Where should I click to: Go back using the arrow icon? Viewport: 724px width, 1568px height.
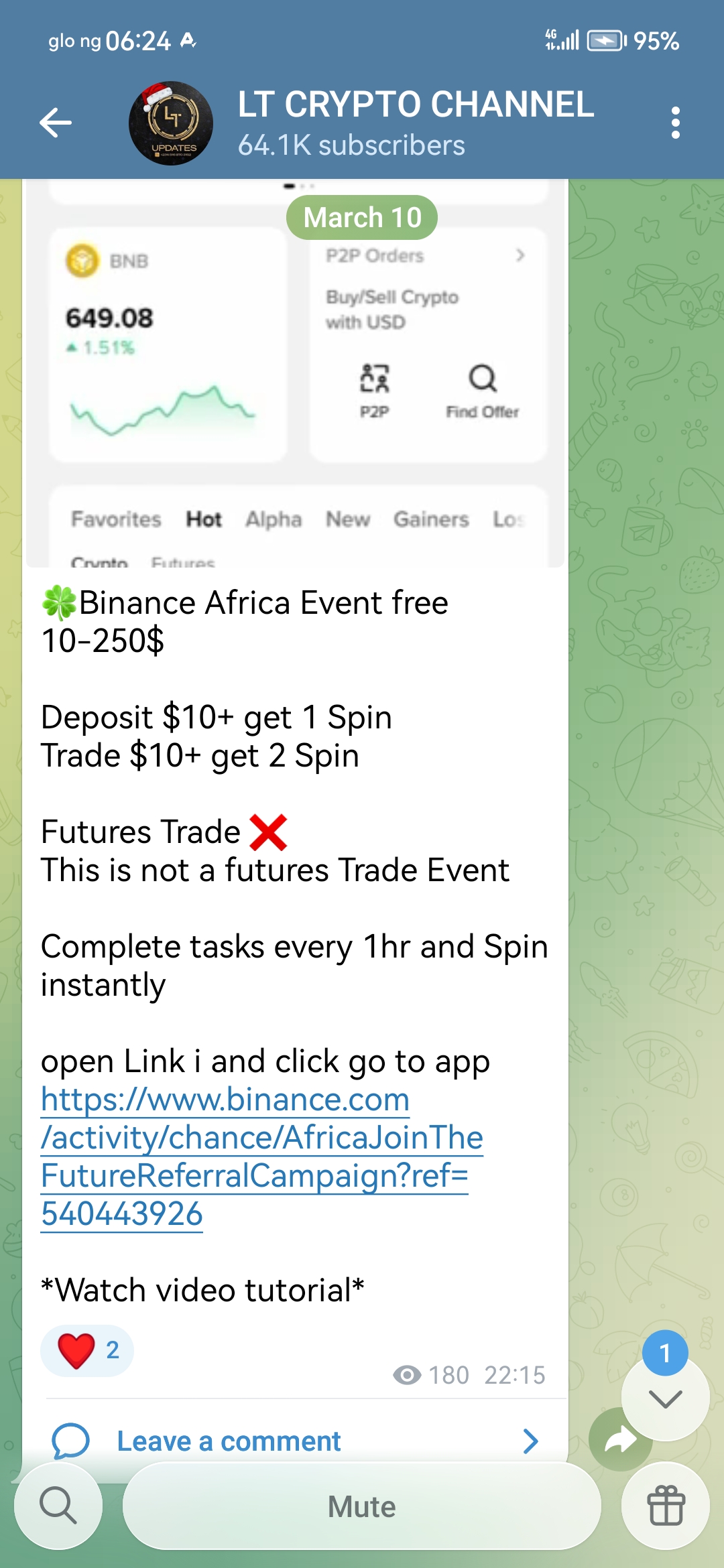[x=56, y=123]
